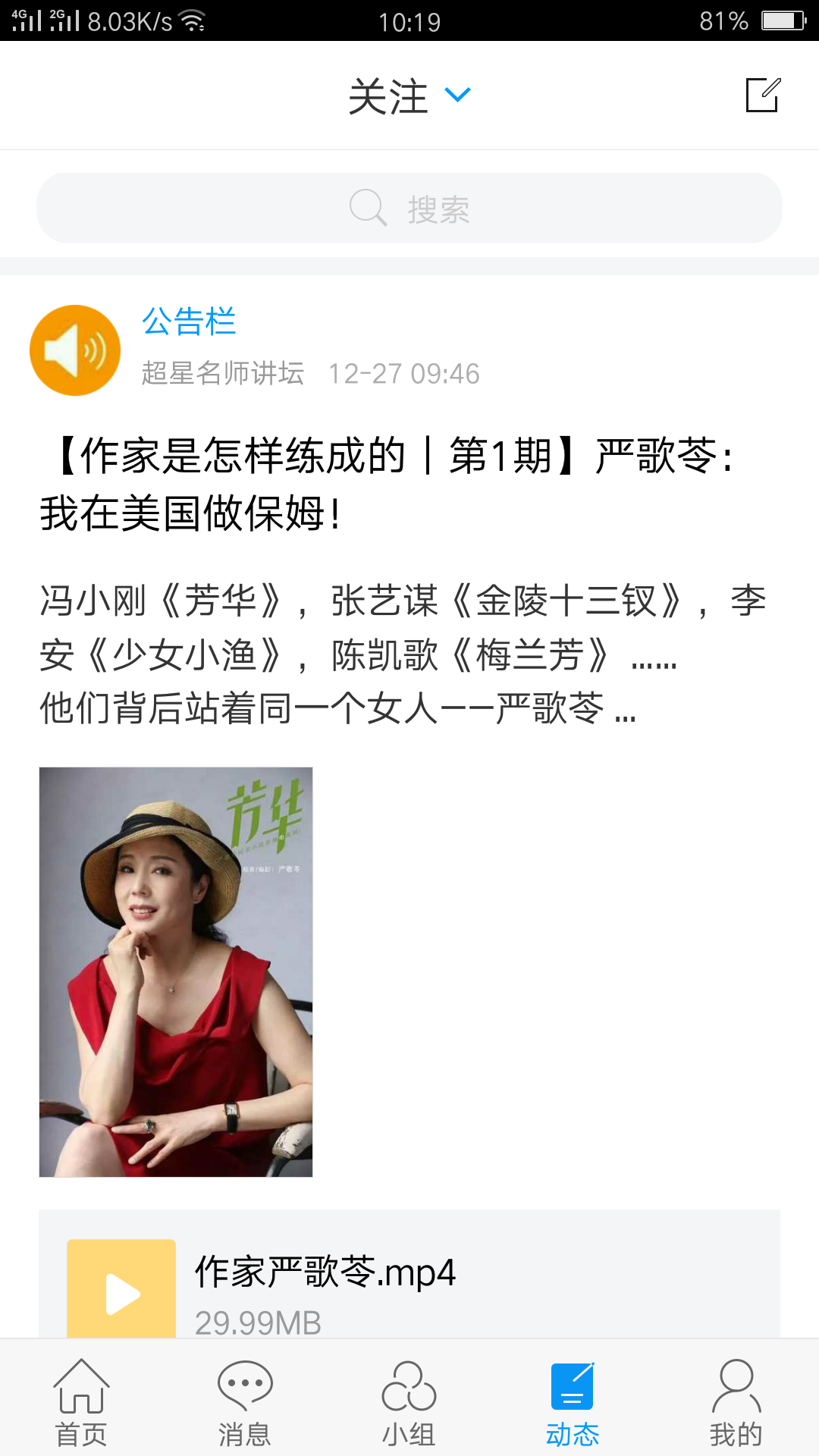Compose a new post
Screen dimensions: 819x1456
[x=763, y=96]
